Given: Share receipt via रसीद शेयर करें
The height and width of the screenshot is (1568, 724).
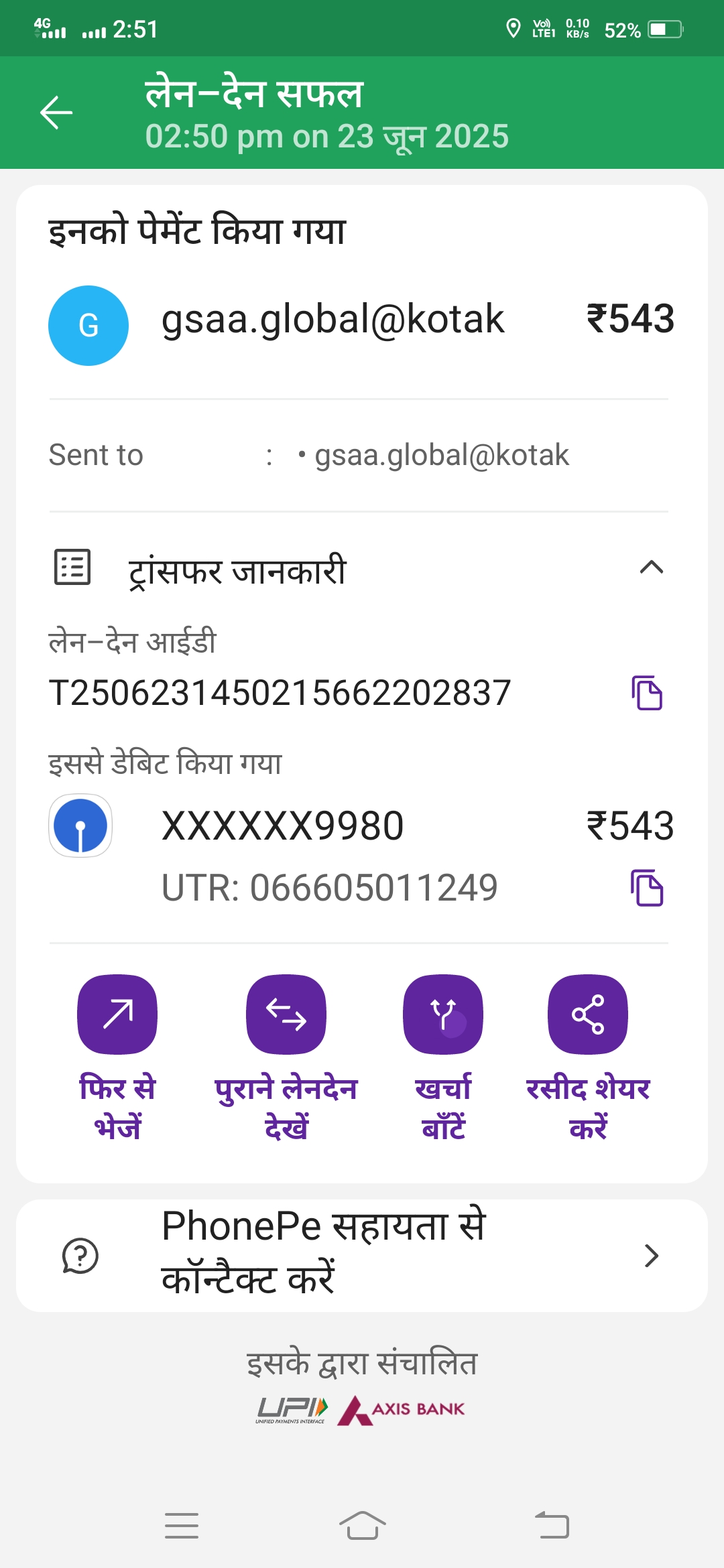Looking at the screenshot, I should pyautogui.click(x=588, y=1015).
